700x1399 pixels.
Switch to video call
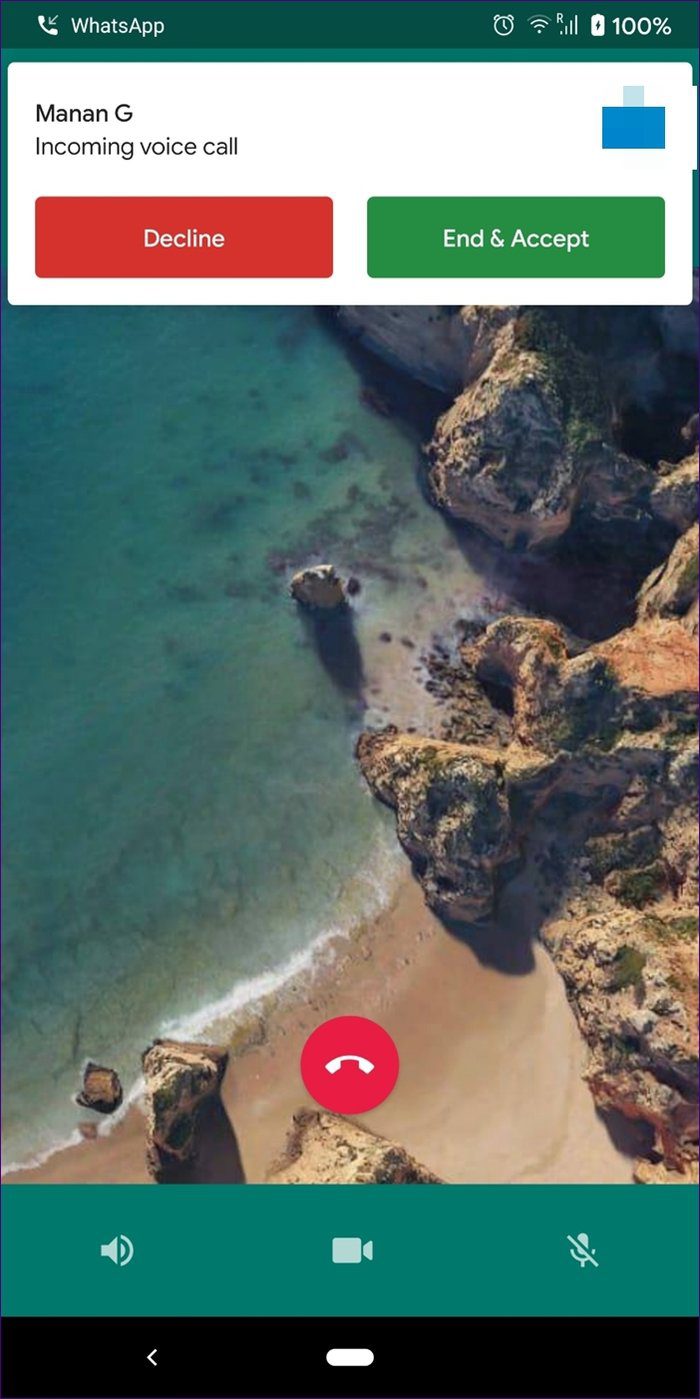click(x=352, y=1250)
